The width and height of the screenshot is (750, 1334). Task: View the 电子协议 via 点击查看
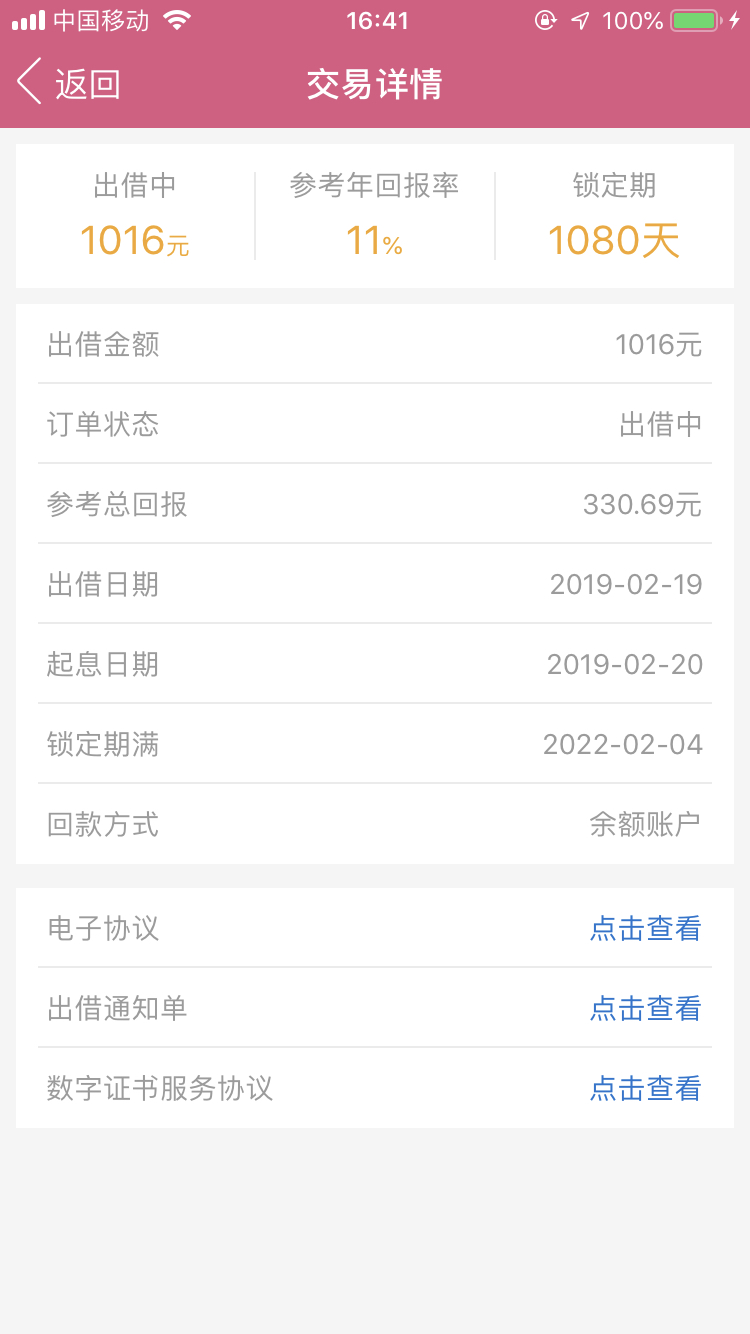coord(645,928)
